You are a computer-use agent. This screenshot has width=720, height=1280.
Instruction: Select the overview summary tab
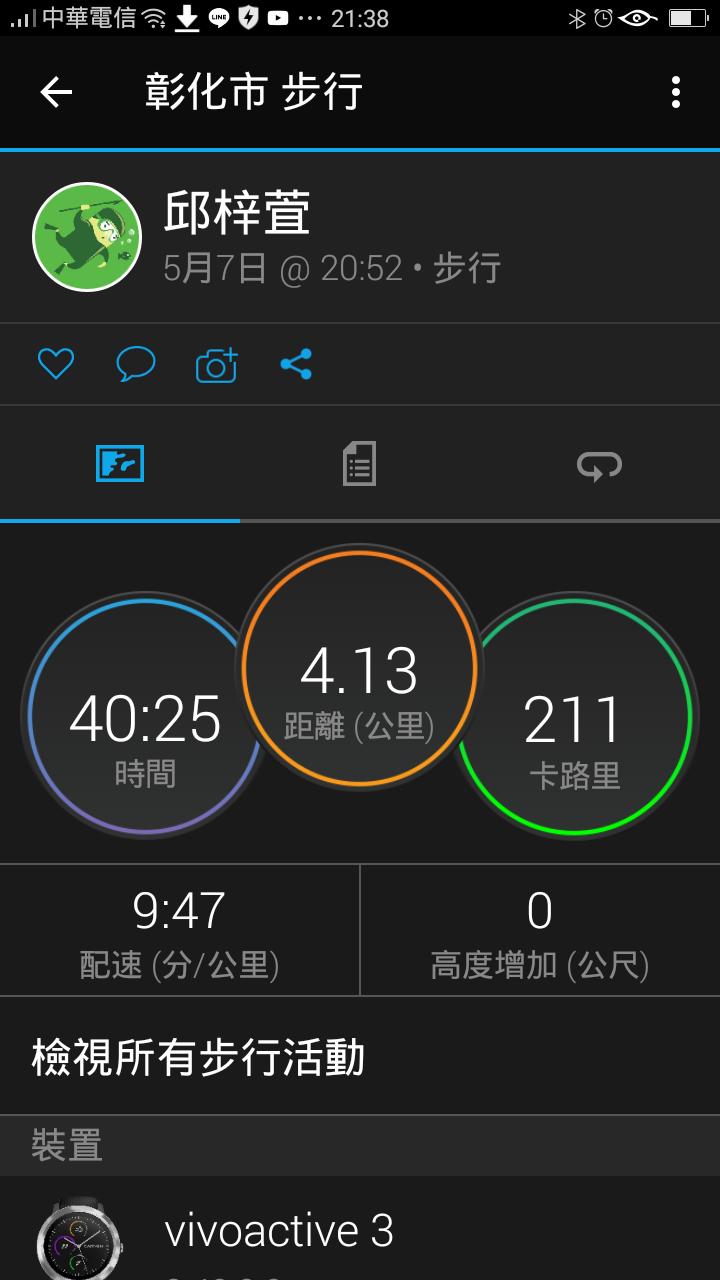click(x=120, y=464)
